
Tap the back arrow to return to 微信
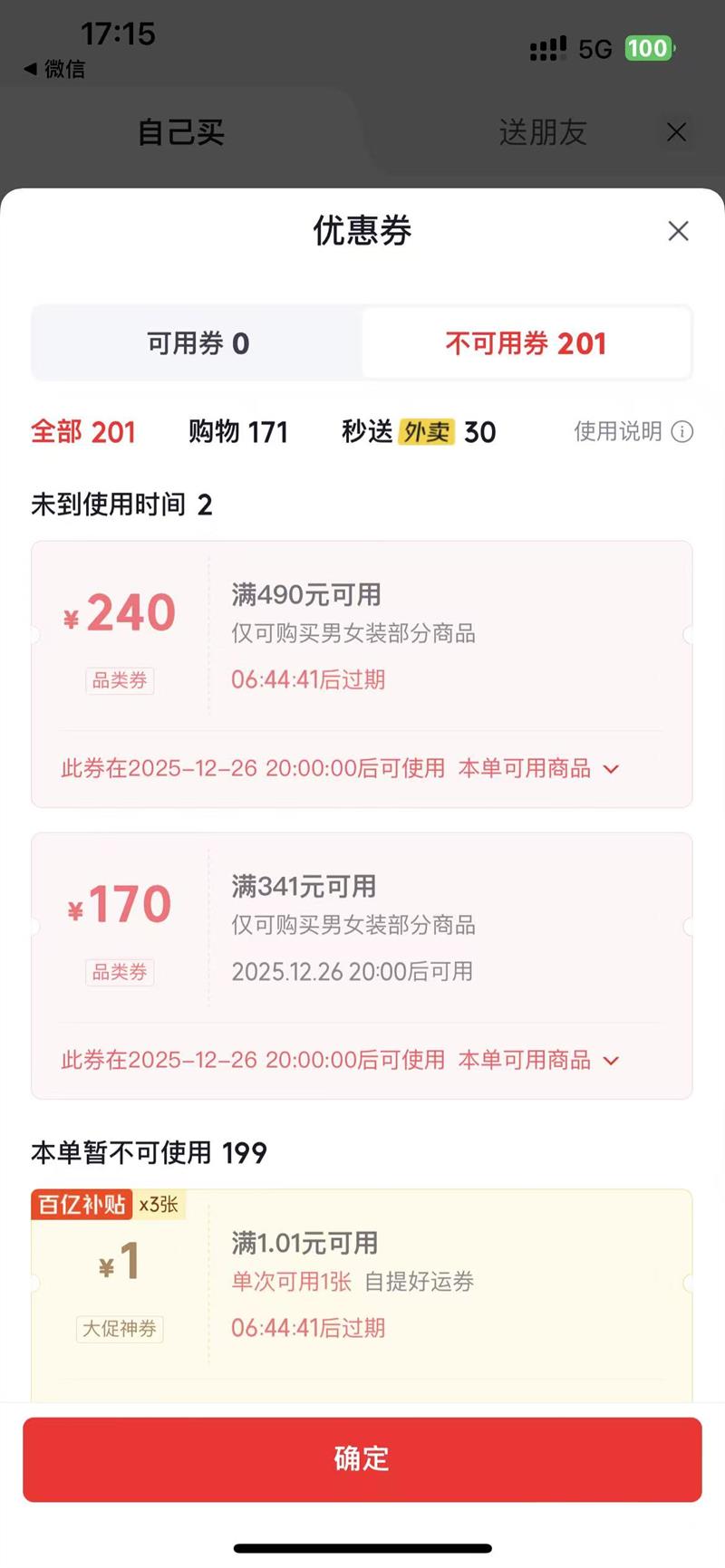pyautogui.click(x=31, y=69)
